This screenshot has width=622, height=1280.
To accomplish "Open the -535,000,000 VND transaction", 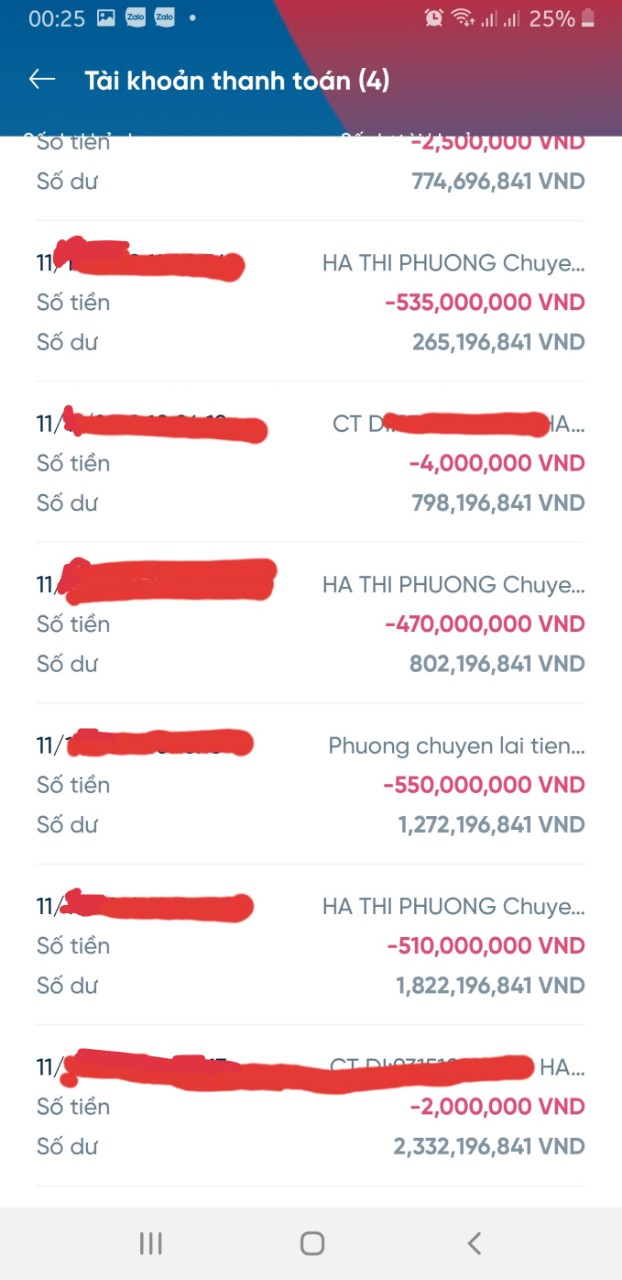I will (x=310, y=302).
